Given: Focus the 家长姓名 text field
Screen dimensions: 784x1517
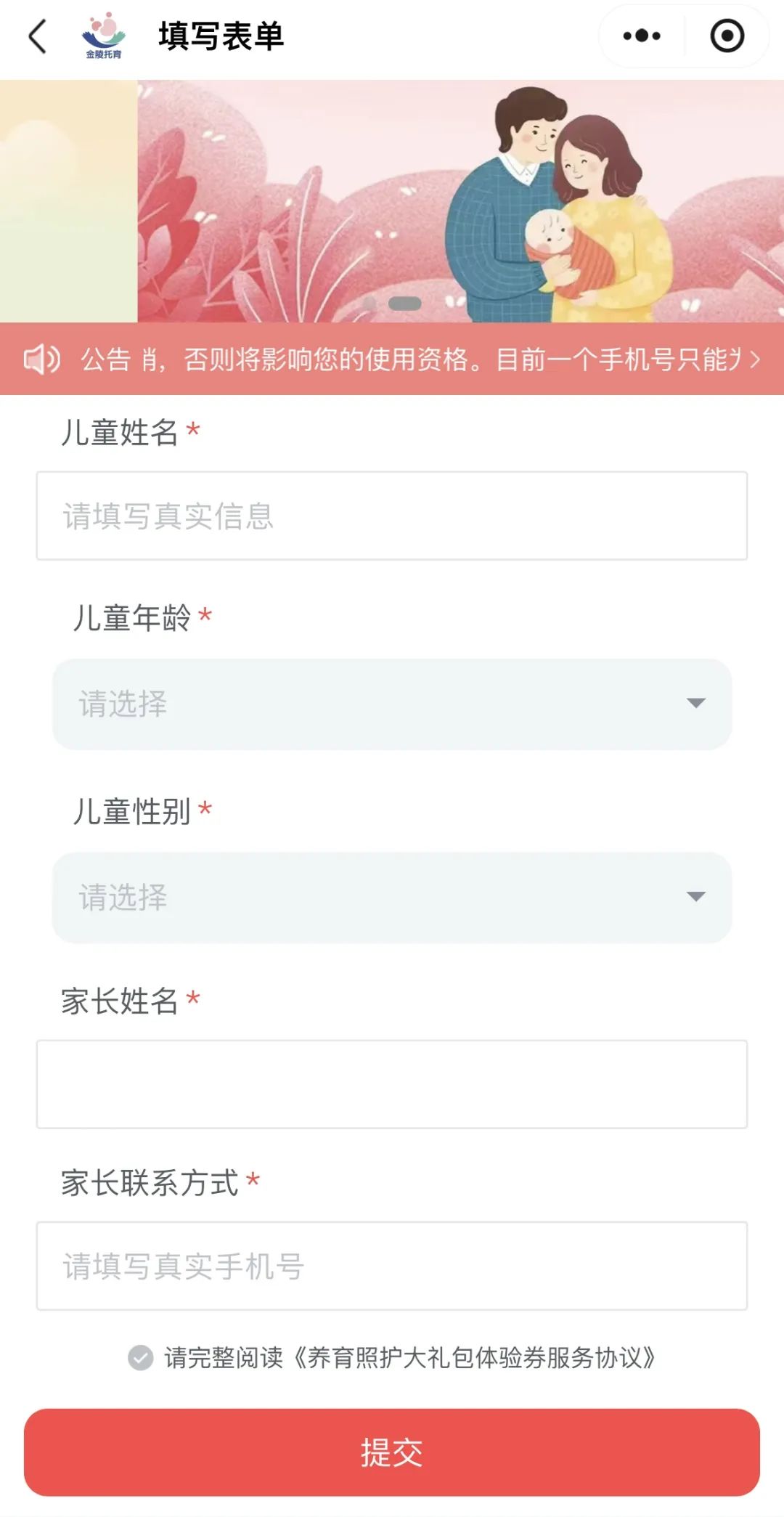Looking at the screenshot, I should point(392,1083).
